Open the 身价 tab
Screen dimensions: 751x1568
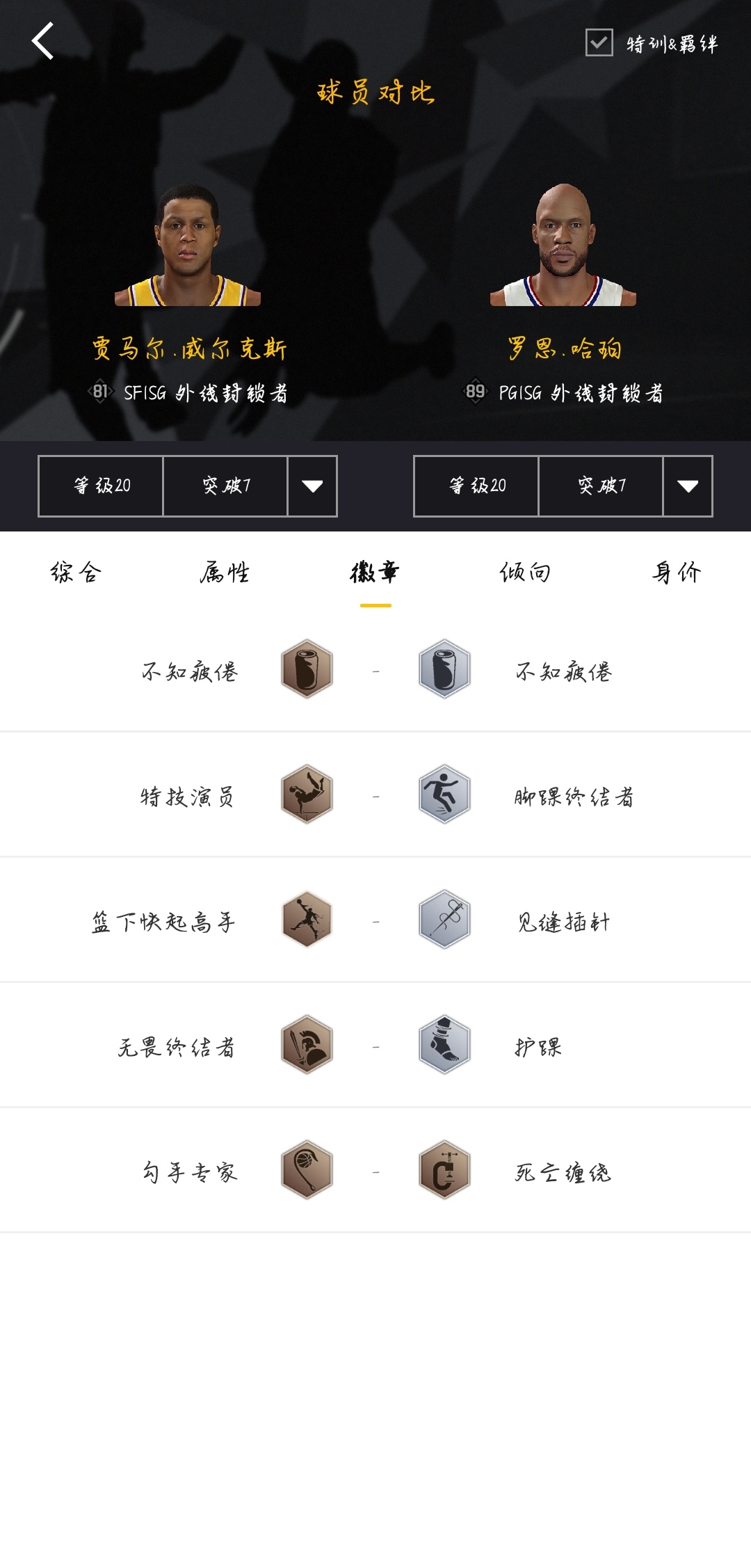click(676, 573)
